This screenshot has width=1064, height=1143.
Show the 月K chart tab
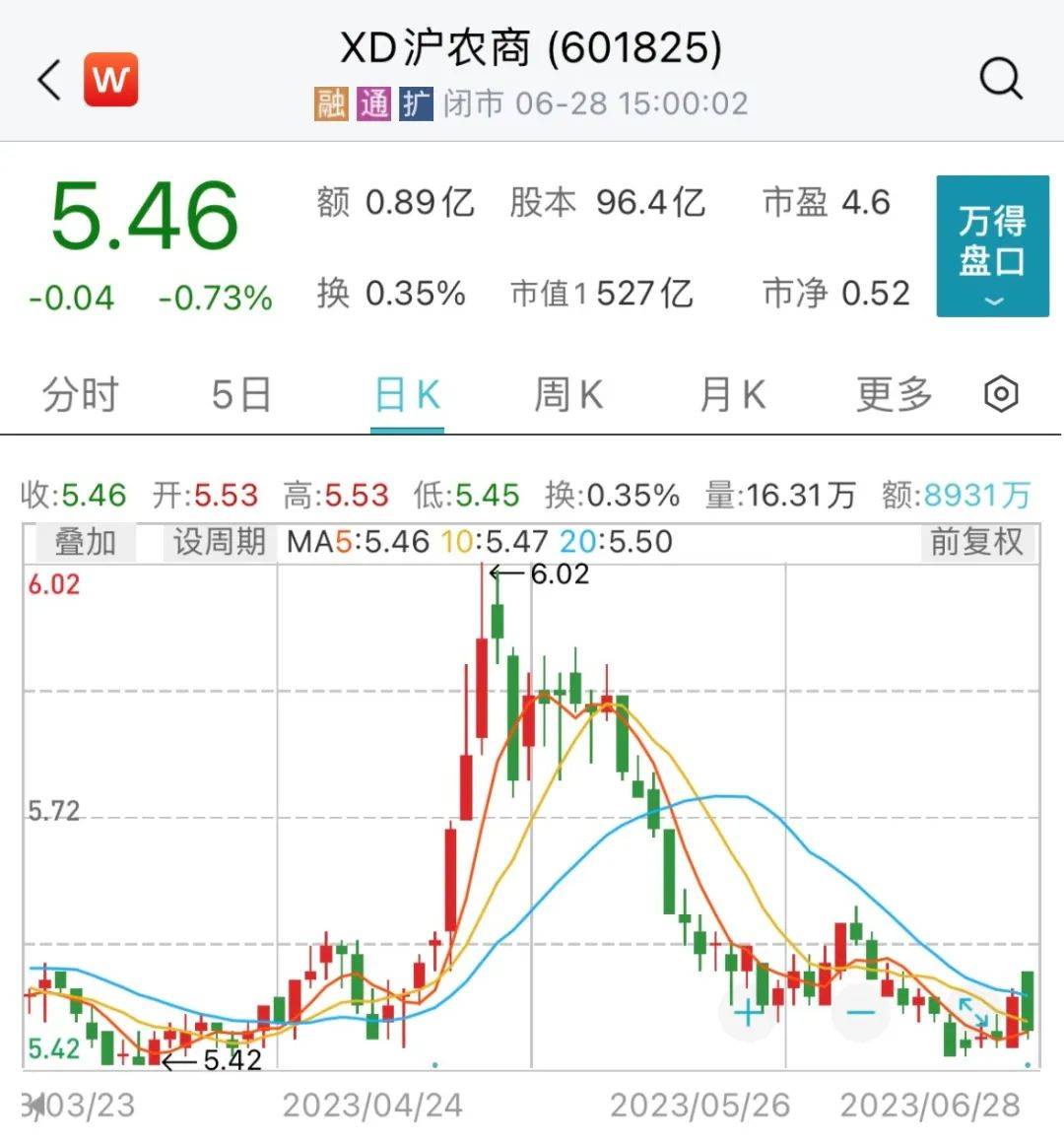[x=732, y=395]
